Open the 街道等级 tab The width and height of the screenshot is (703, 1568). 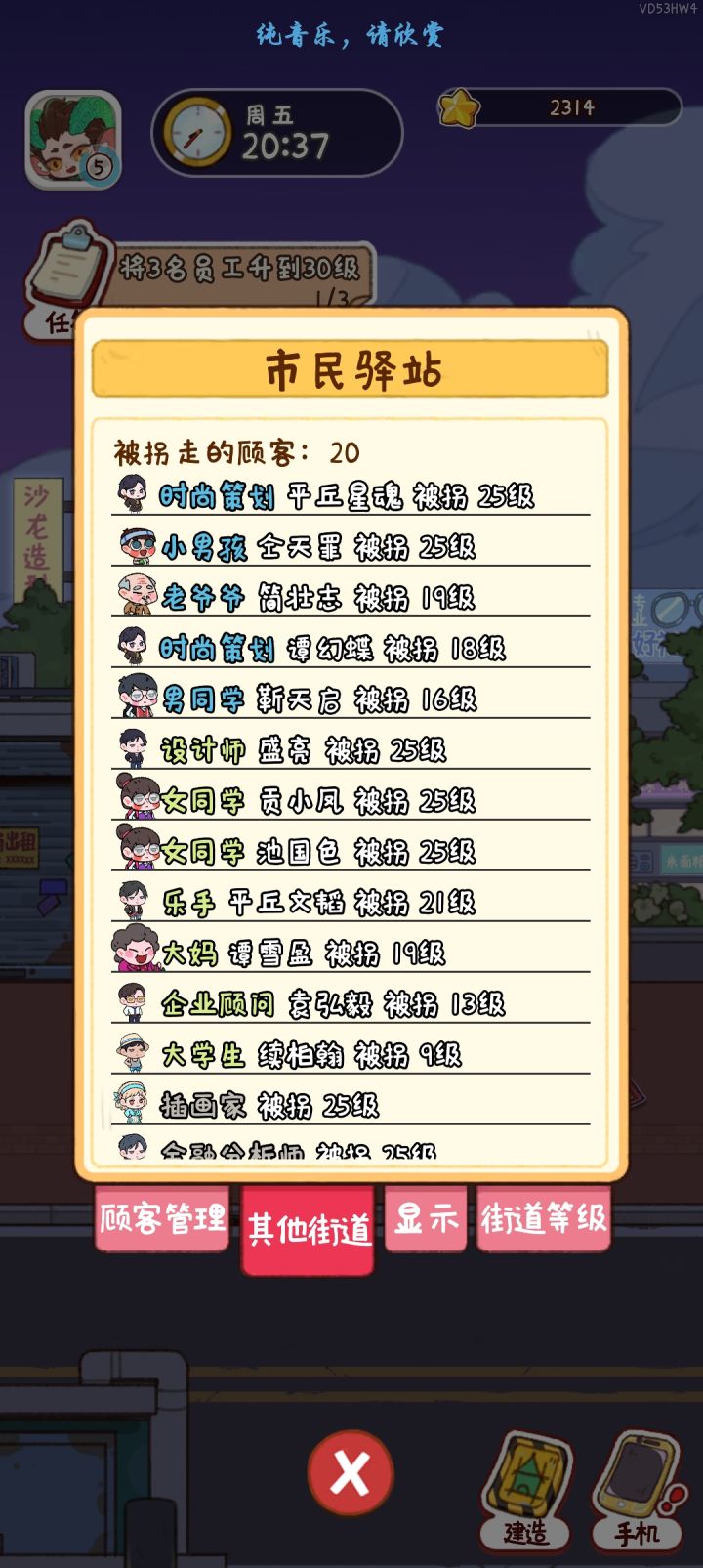coord(544,1220)
